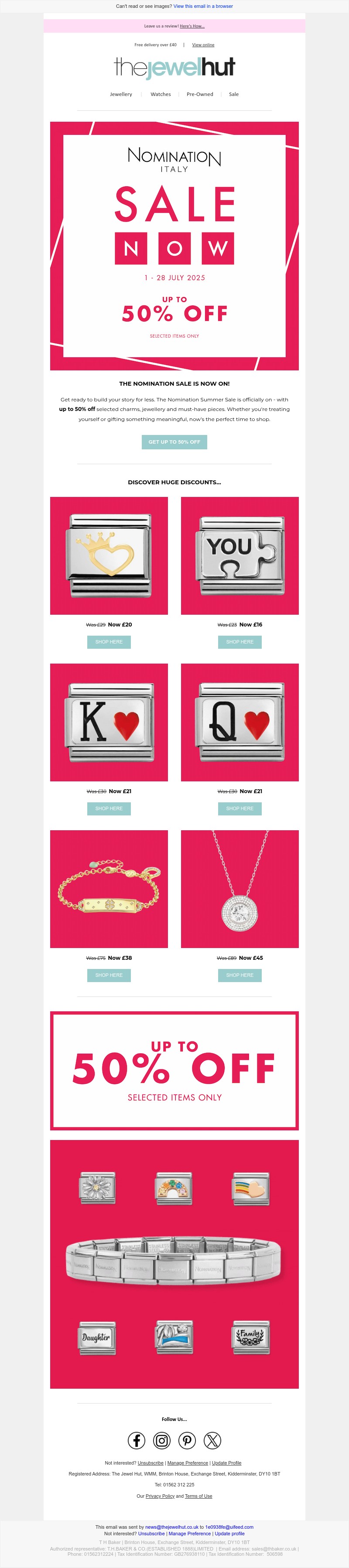Screen dimensions: 349x1568
Task: Open the 'View online' link
Action: coord(203,45)
